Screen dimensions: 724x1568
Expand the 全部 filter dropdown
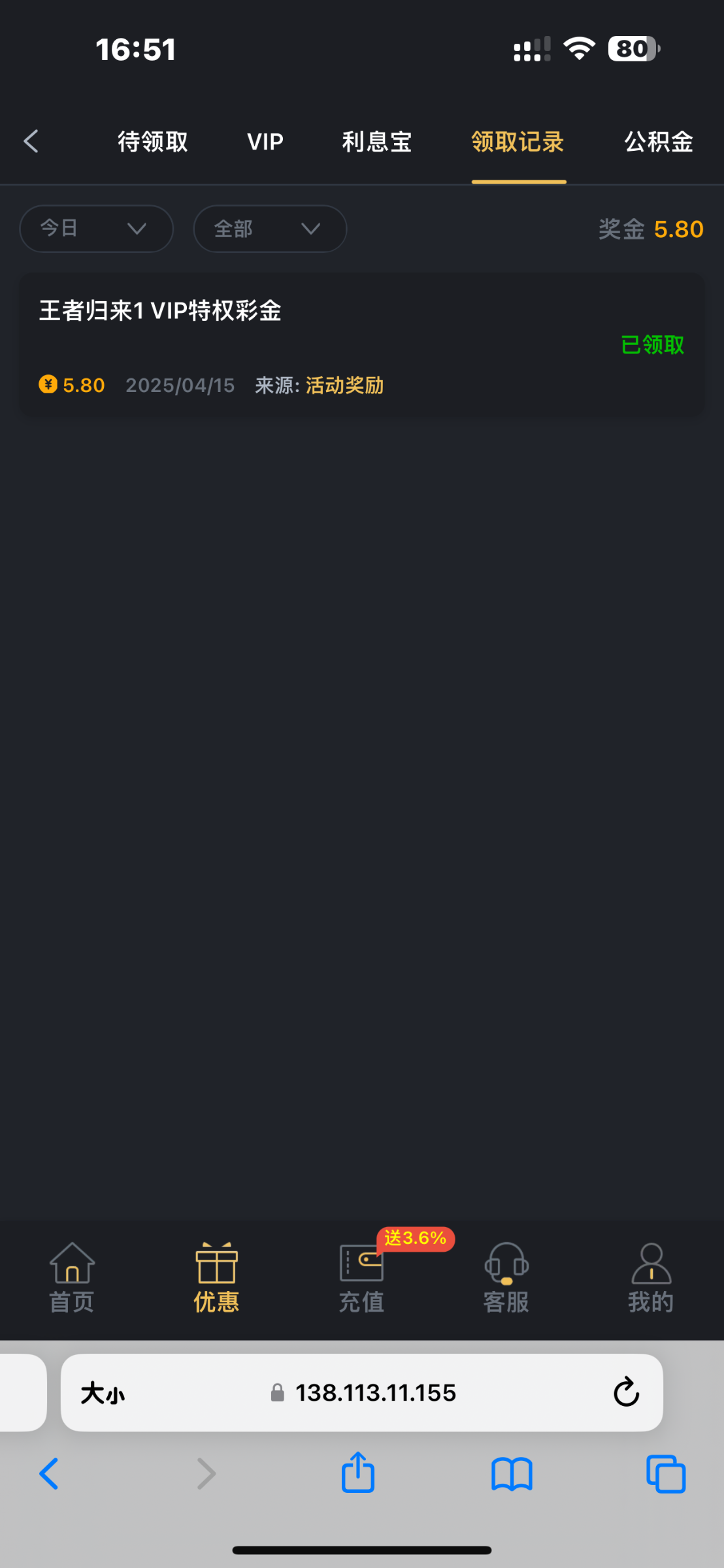point(270,229)
